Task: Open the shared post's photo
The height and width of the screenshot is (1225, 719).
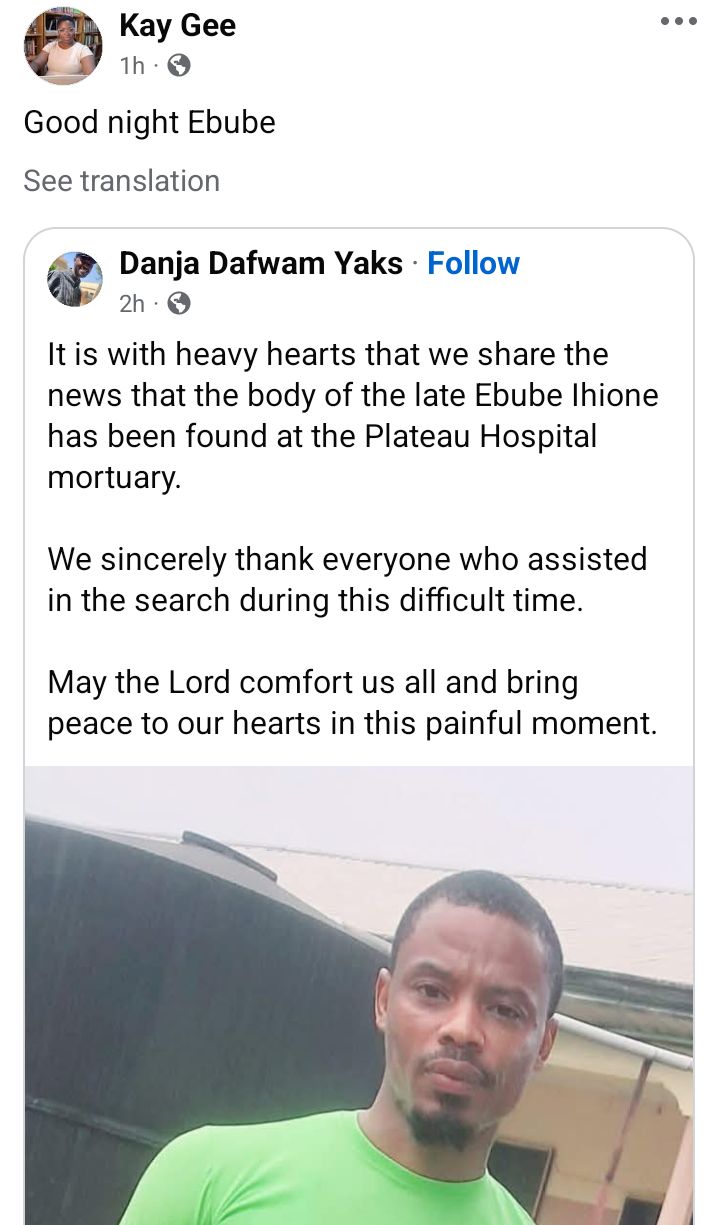Action: 358,995
